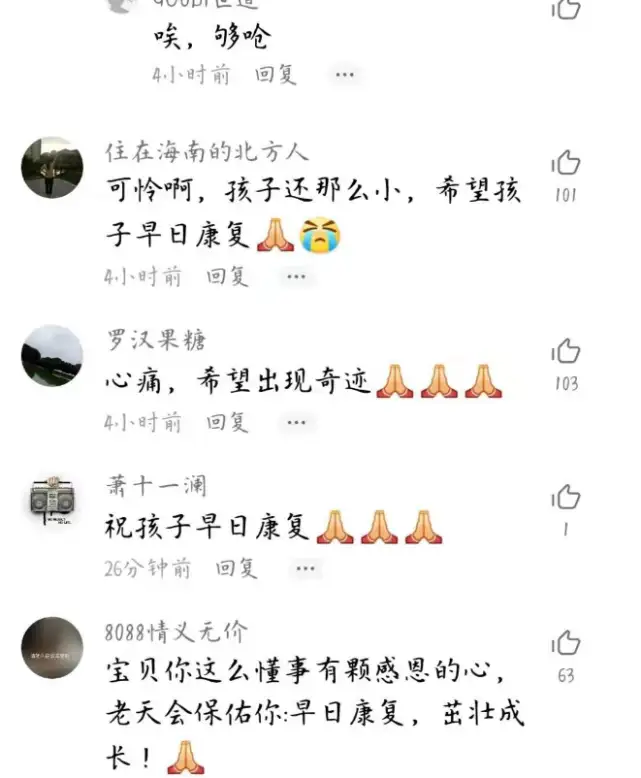Image resolution: width=641 pixels, height=778 pixels.
Task: View the profile via username 罗汉果糖
Action: click(156, 340)
